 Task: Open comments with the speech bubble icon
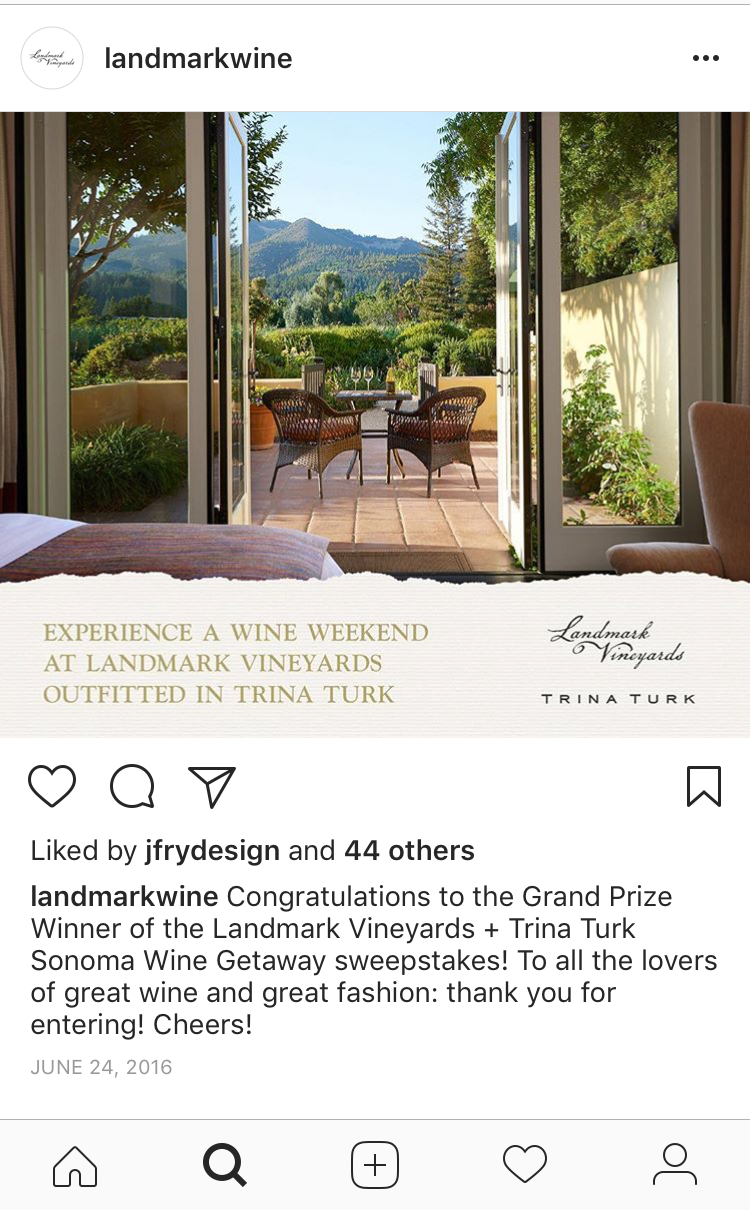(132, 786)
